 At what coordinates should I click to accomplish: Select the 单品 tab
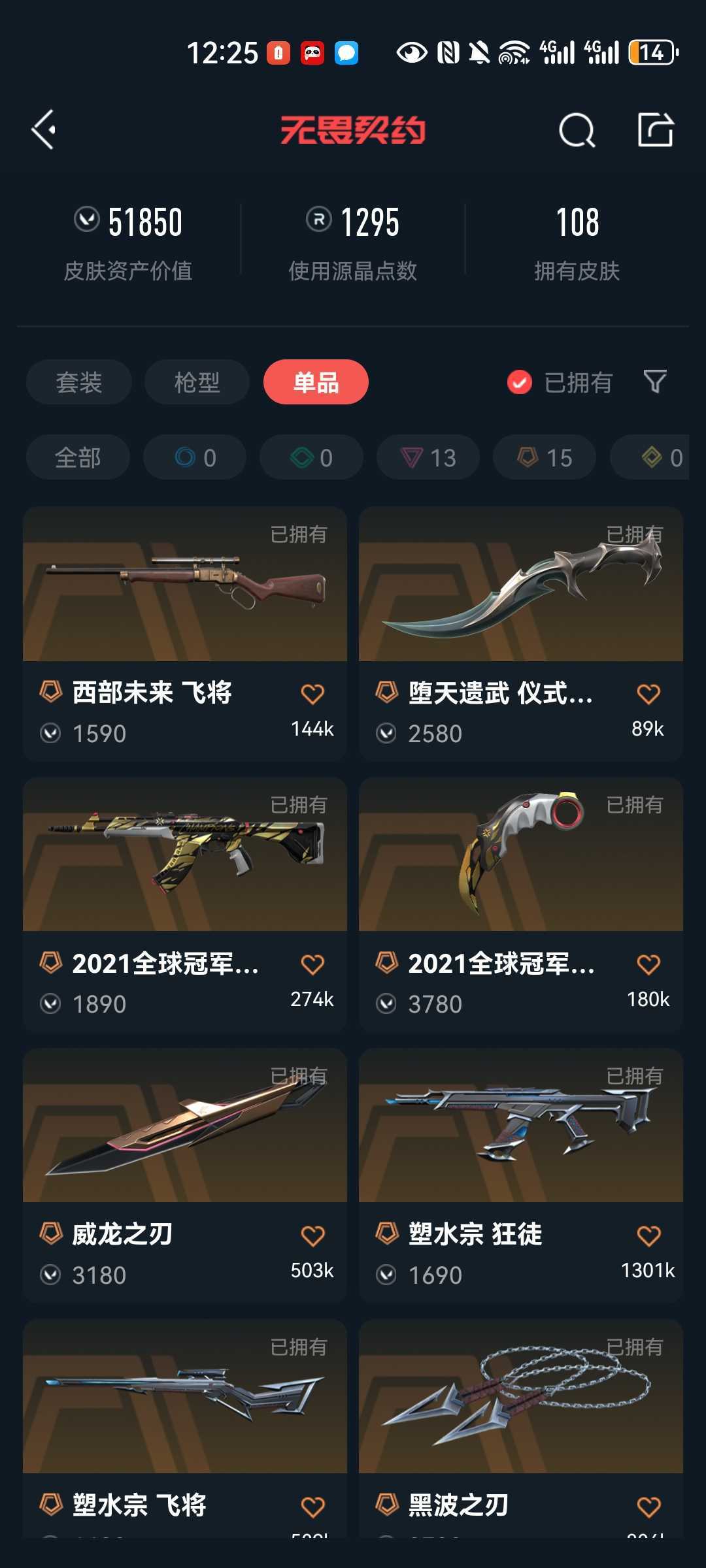coord(316,382)
